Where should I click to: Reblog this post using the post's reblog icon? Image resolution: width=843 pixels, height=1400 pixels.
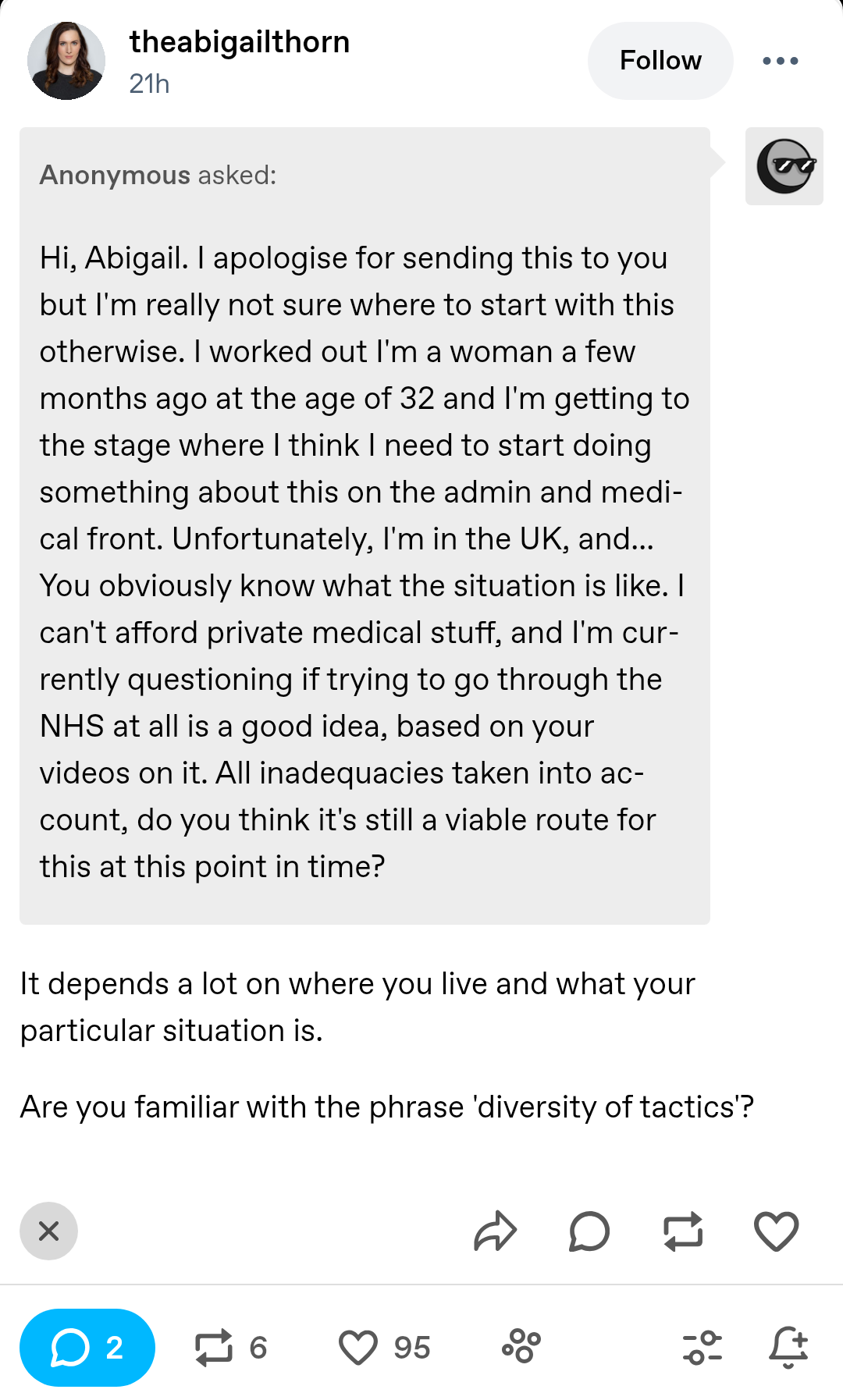pyautogui.click(x=683, y=1231)
